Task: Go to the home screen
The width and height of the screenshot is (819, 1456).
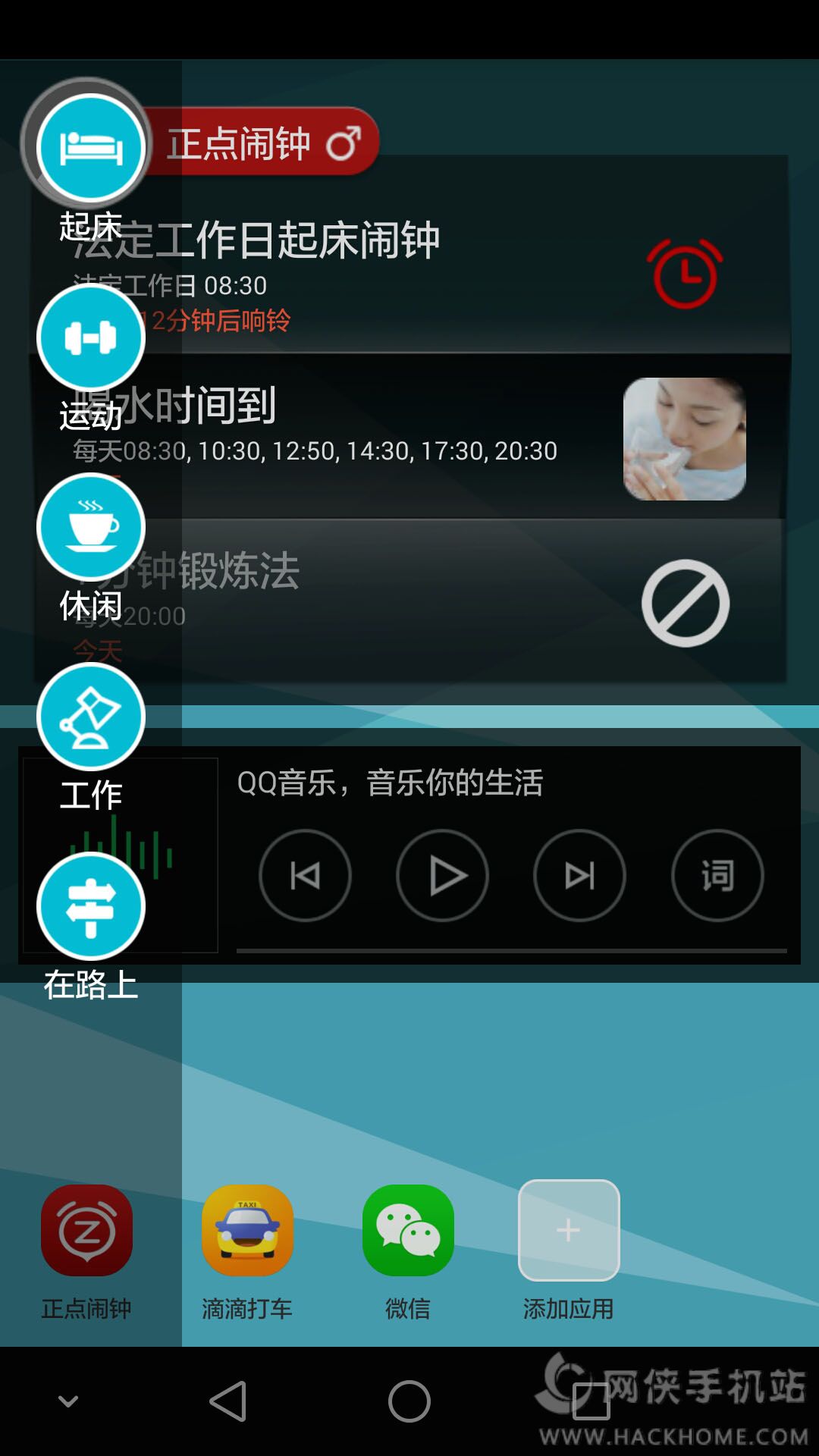Action: 409,1401
